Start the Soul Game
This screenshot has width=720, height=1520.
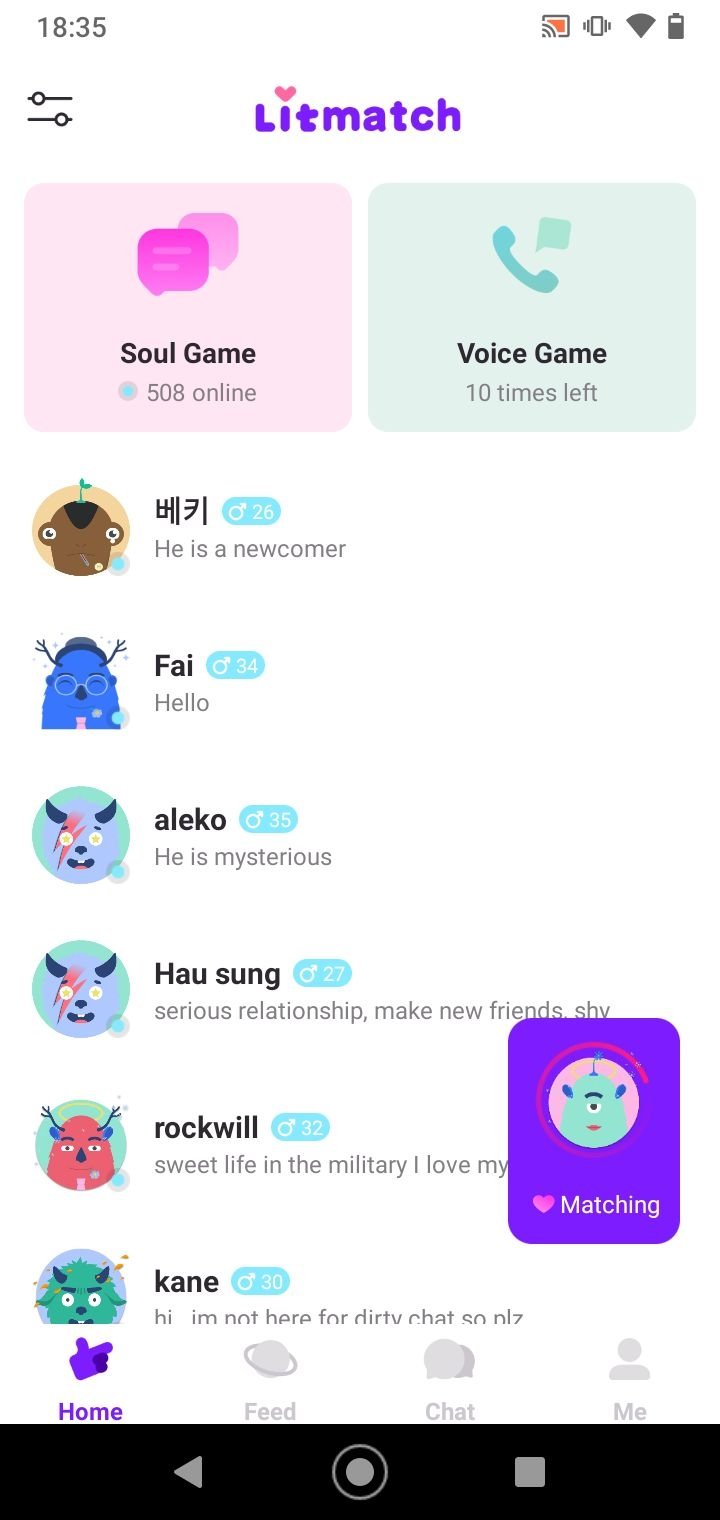click(188, 308)
